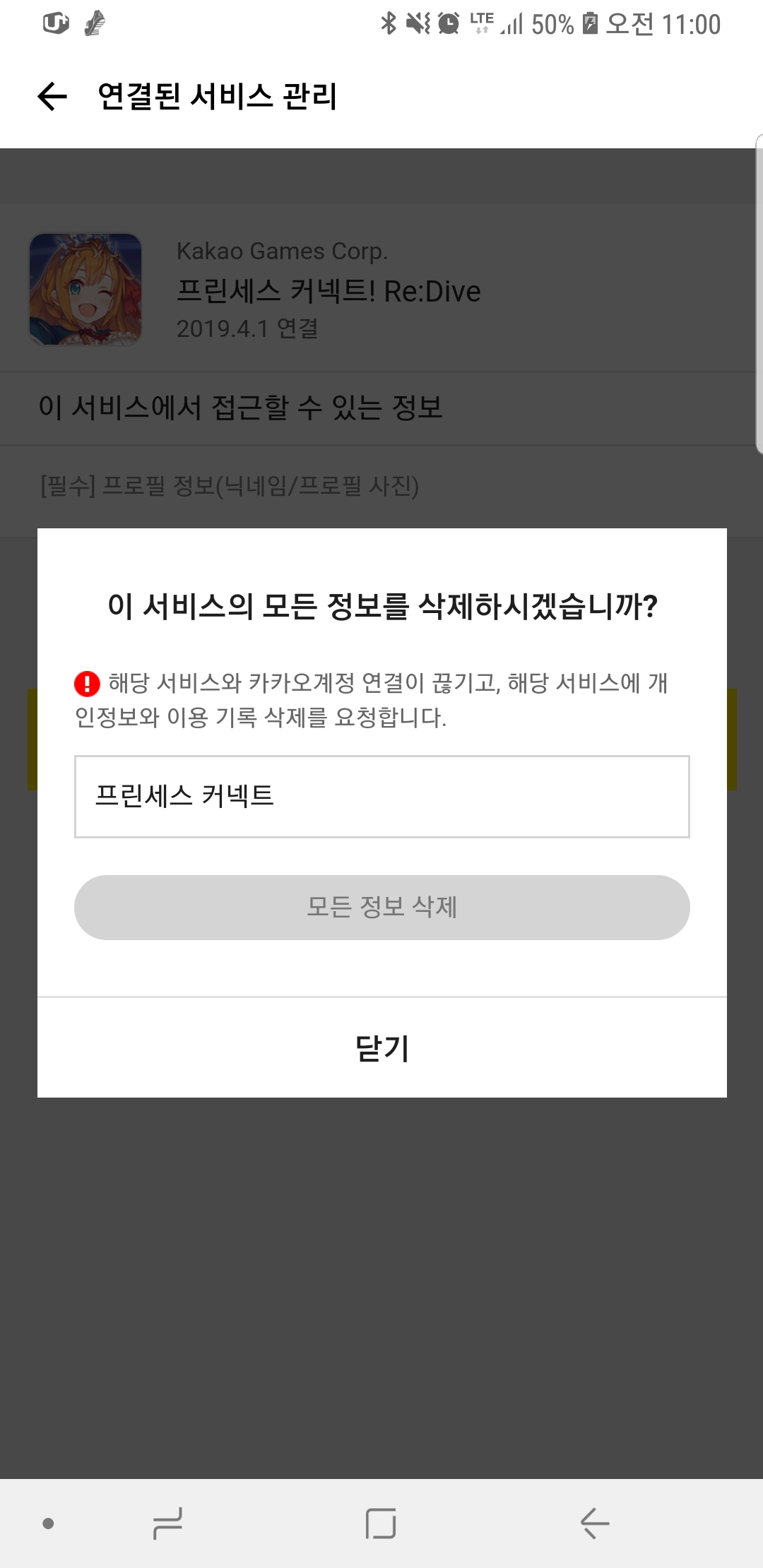Tap the back arrow in the header
763x1568 pixels.
click(x=52, y=96)
